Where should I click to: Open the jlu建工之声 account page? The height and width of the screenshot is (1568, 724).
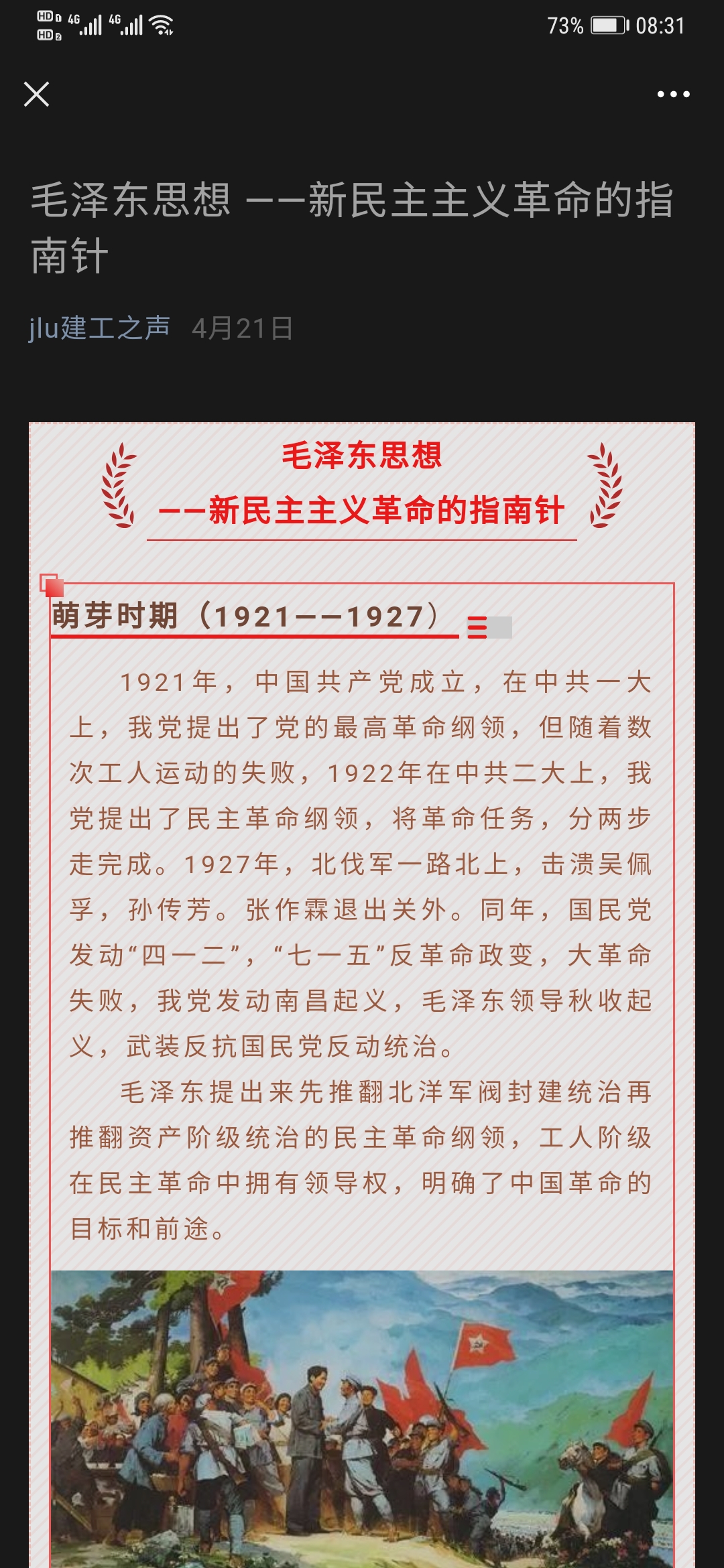tap(99, 328)
